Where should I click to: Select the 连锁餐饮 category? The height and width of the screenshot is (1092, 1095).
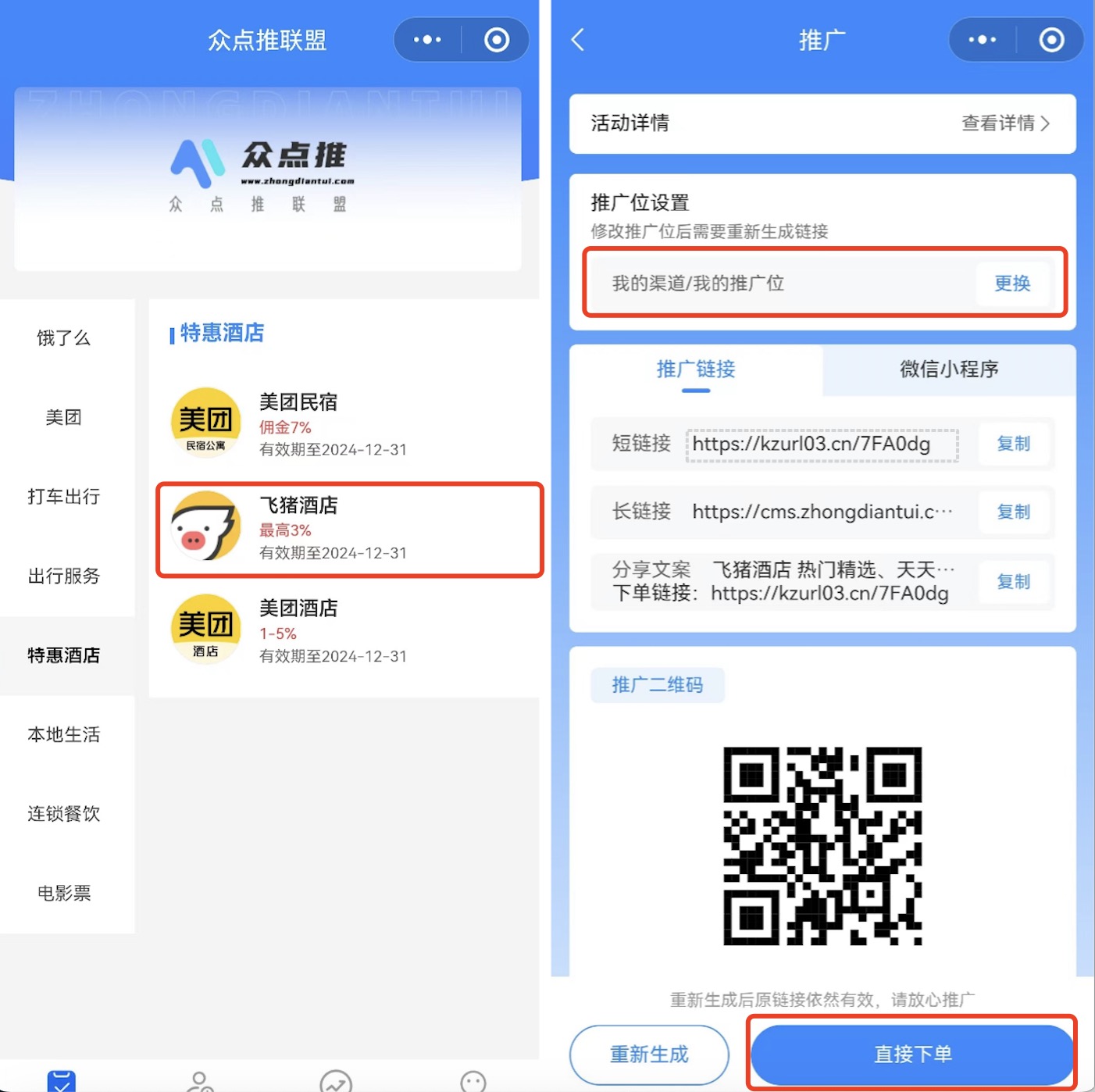[x=64, y=814]
